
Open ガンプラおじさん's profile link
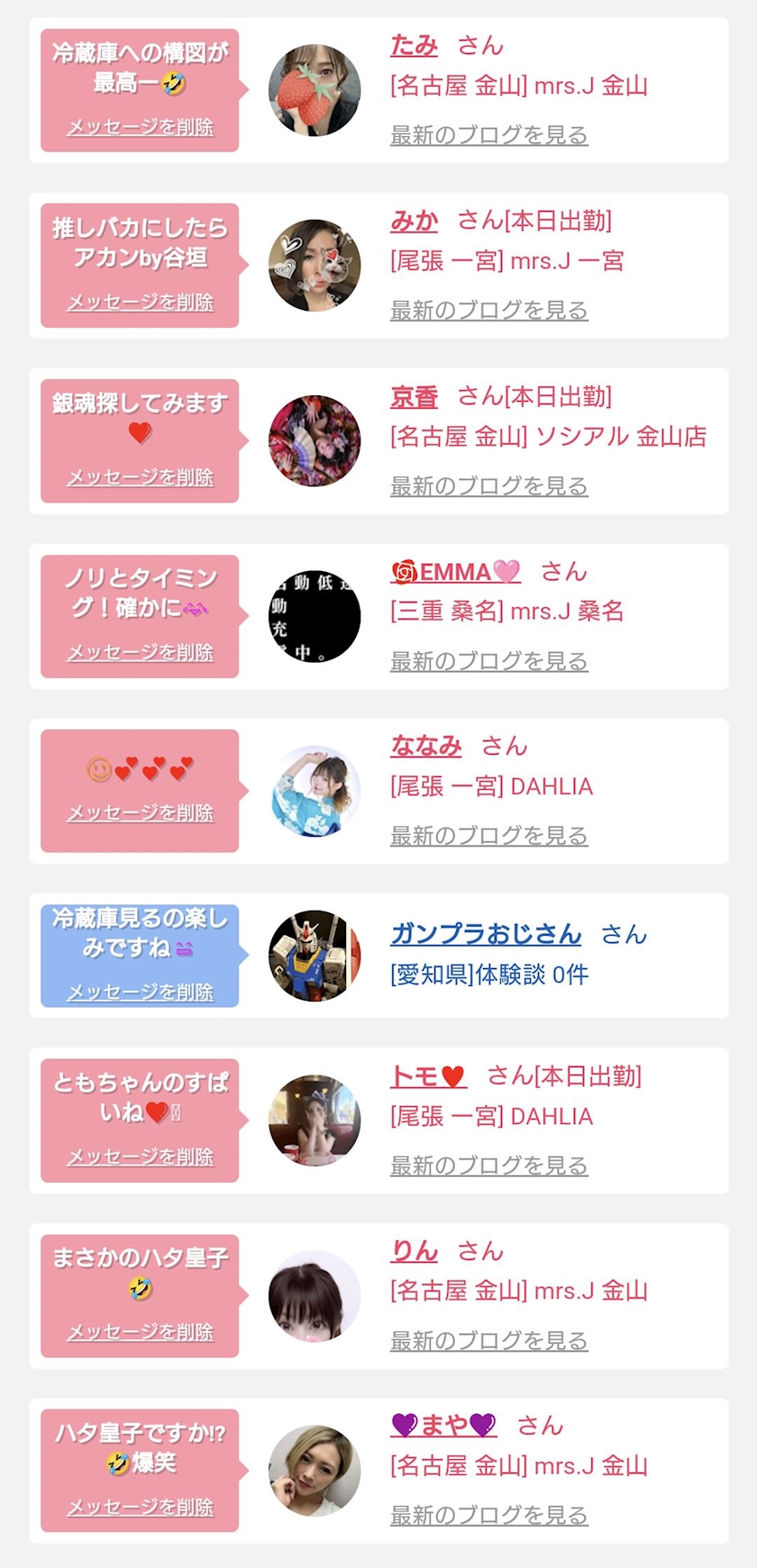click(486, 934)
